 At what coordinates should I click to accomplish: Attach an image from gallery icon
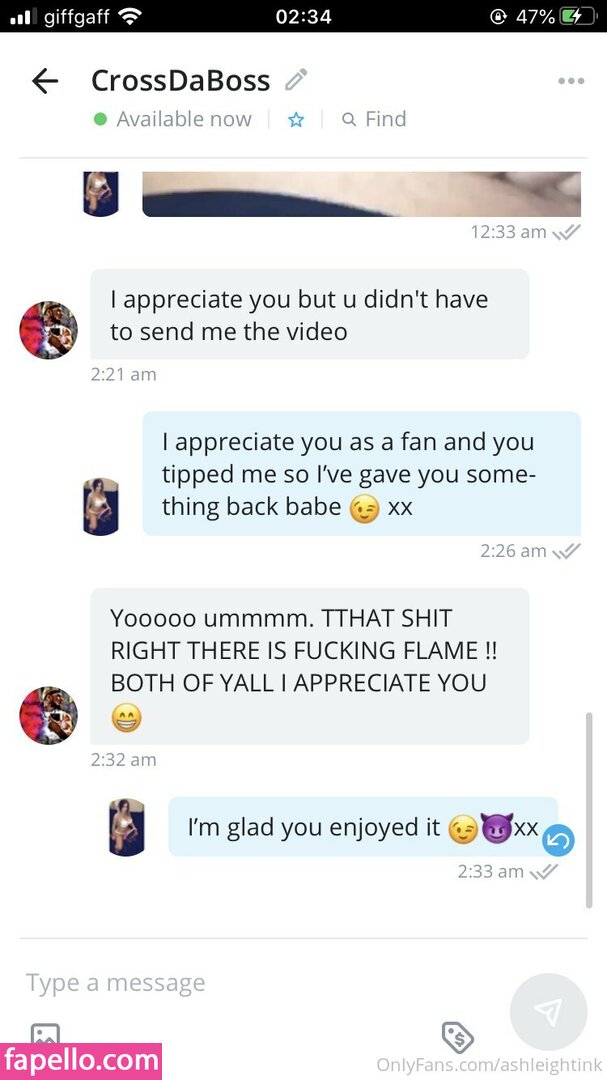point(45,1034)
